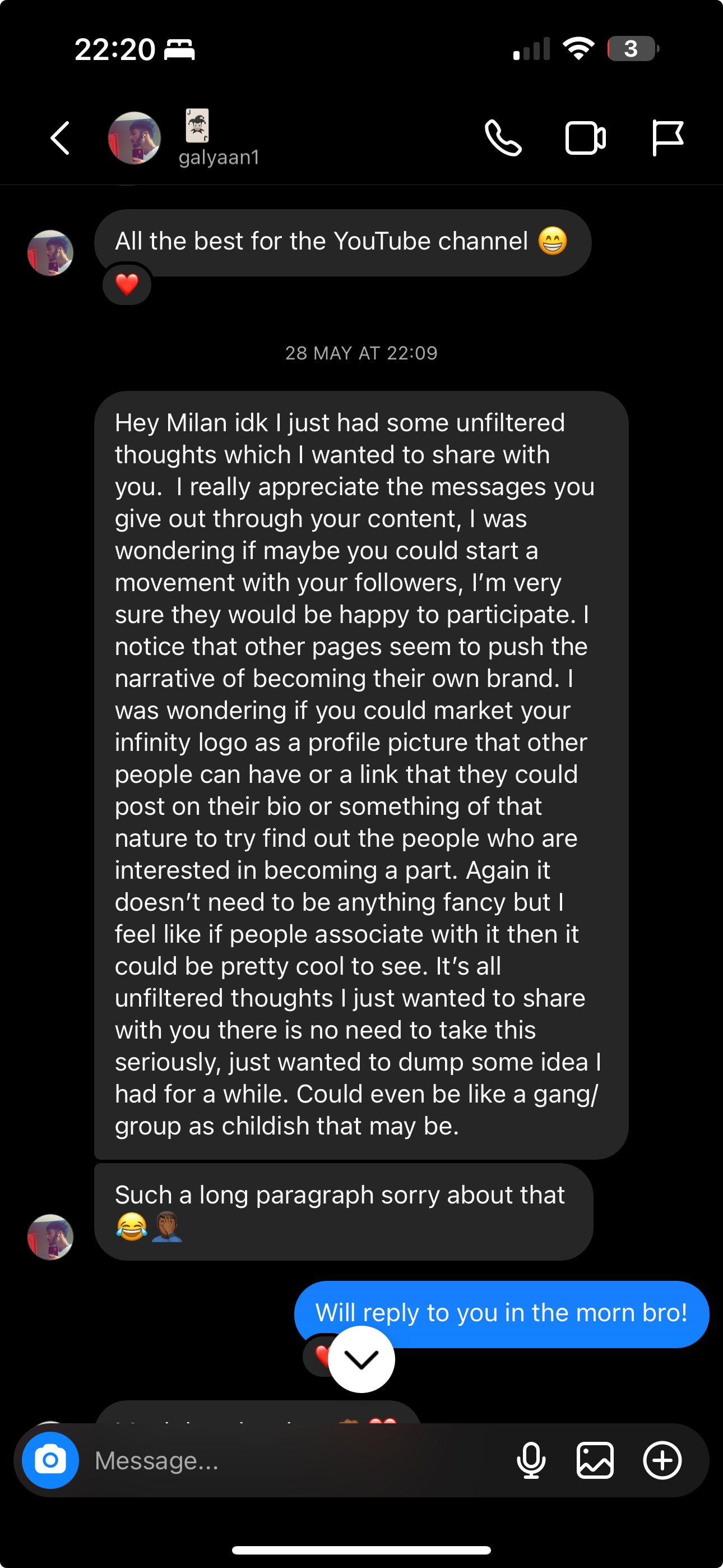View heart reaction on YouTube channel message
The width and height of the screenshot is (723, 1568).
[127, 284]
